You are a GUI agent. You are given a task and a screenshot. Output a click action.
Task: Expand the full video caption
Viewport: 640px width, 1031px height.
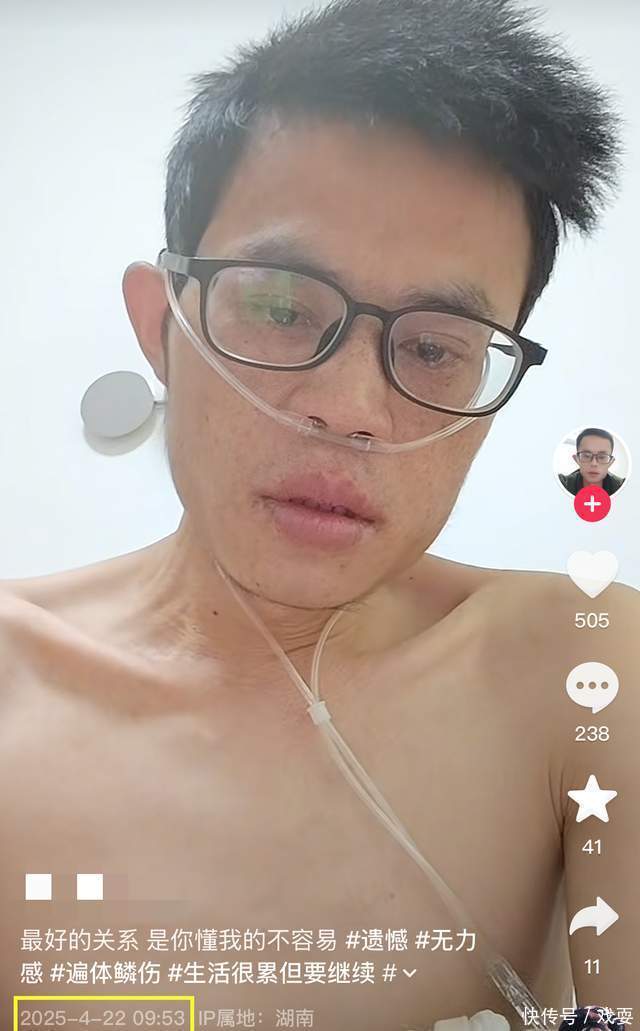pos(408,972)
